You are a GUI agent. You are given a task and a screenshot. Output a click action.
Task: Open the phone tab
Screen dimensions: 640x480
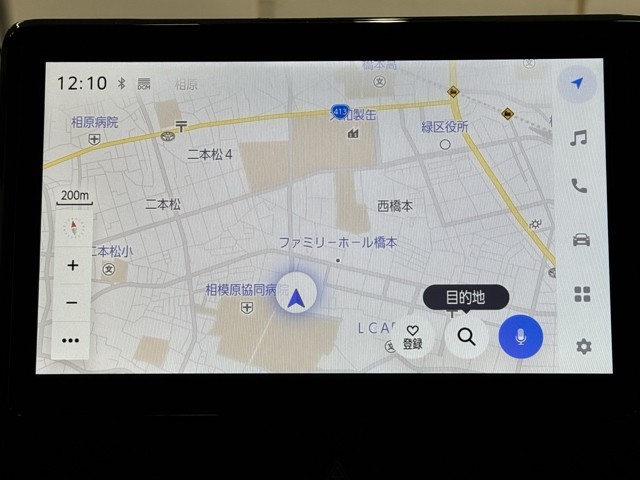point(579,186)
